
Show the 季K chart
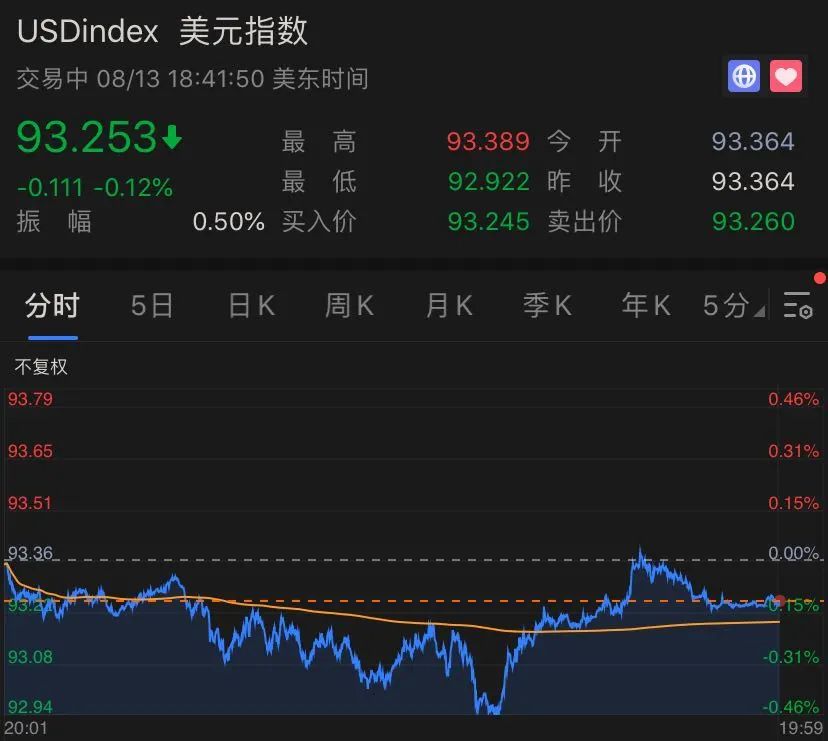(548, 306)
